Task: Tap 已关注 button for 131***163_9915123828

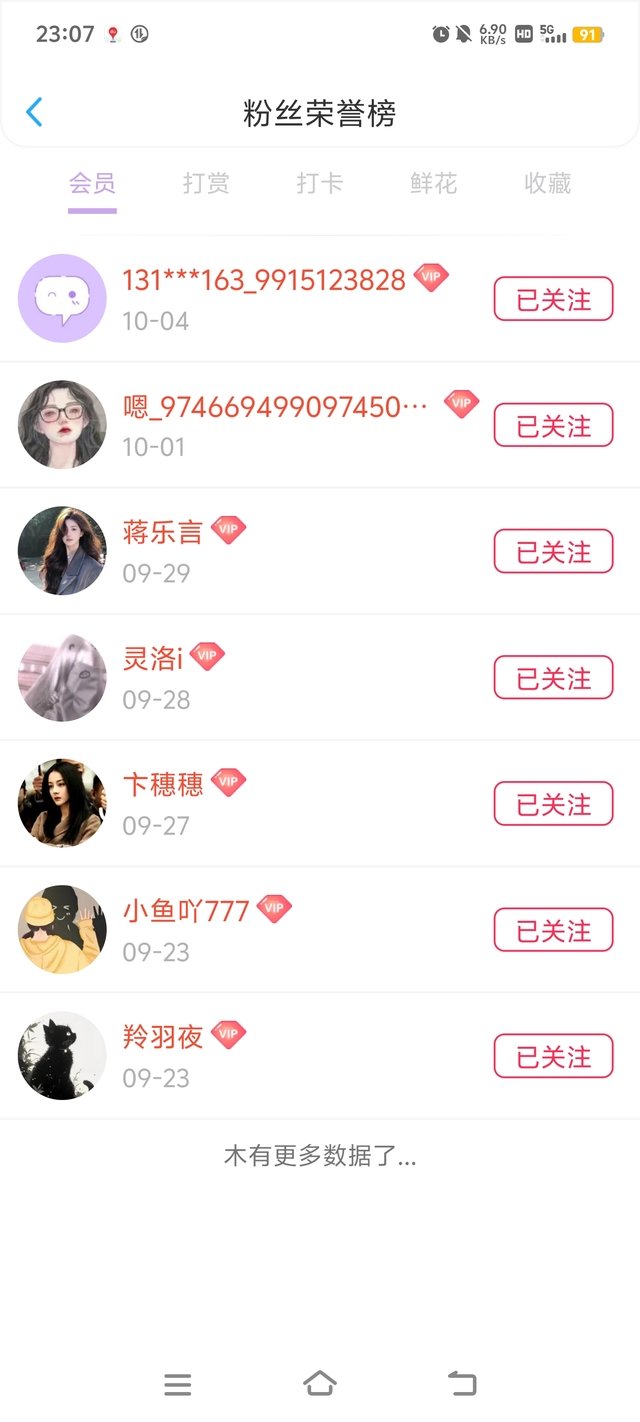Action: pyautogui.click(x=553, y=299)
